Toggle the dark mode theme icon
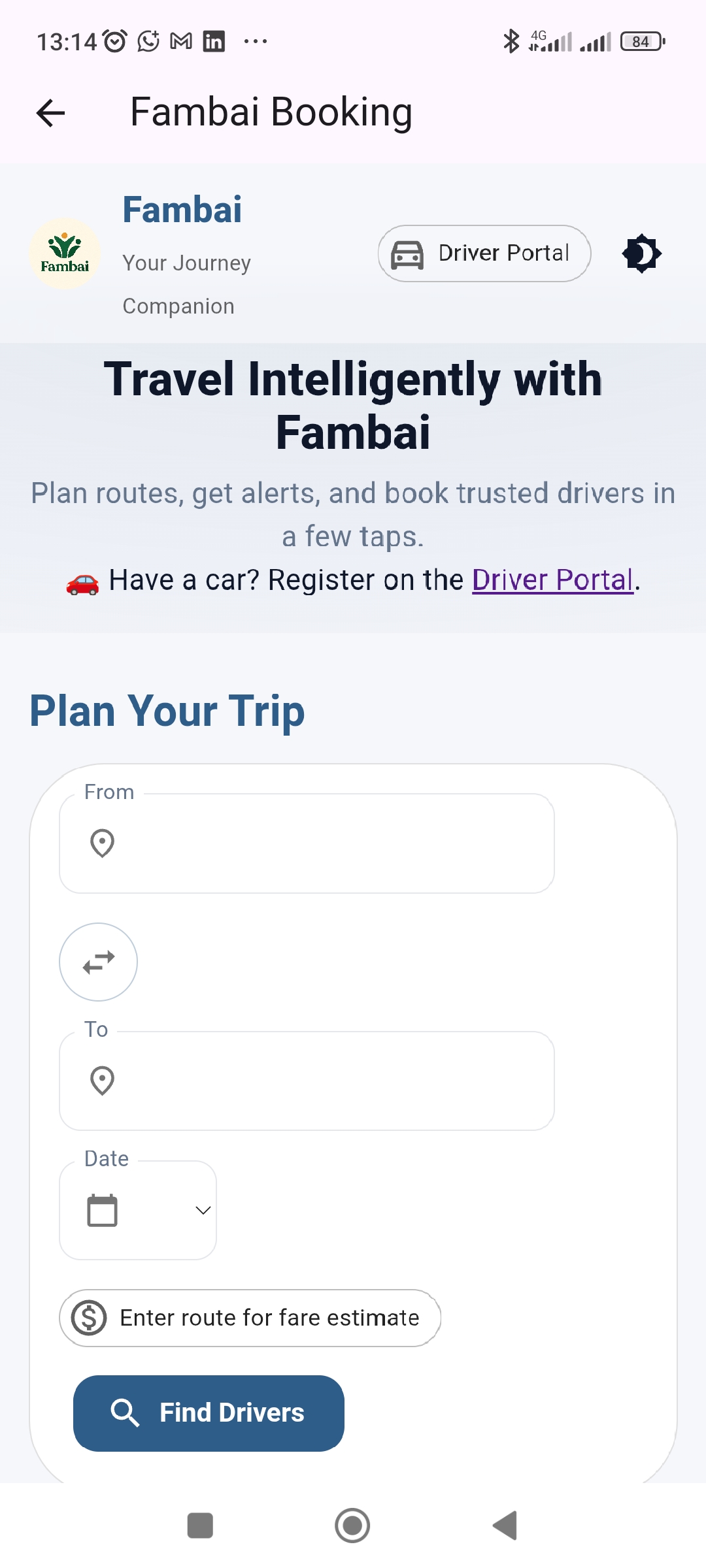 pyautogui.click(x=642, y=253)
